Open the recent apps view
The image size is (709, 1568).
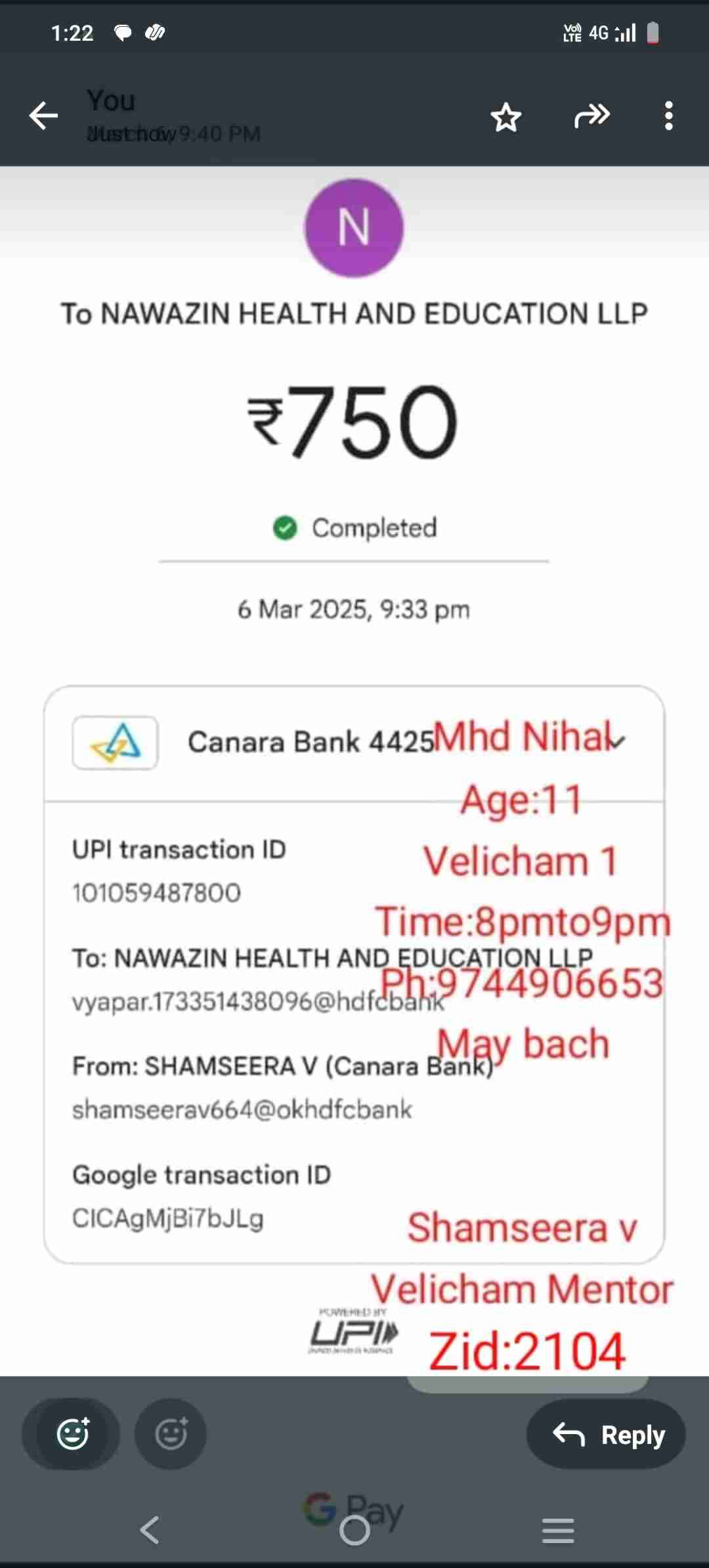point(558,1530)
